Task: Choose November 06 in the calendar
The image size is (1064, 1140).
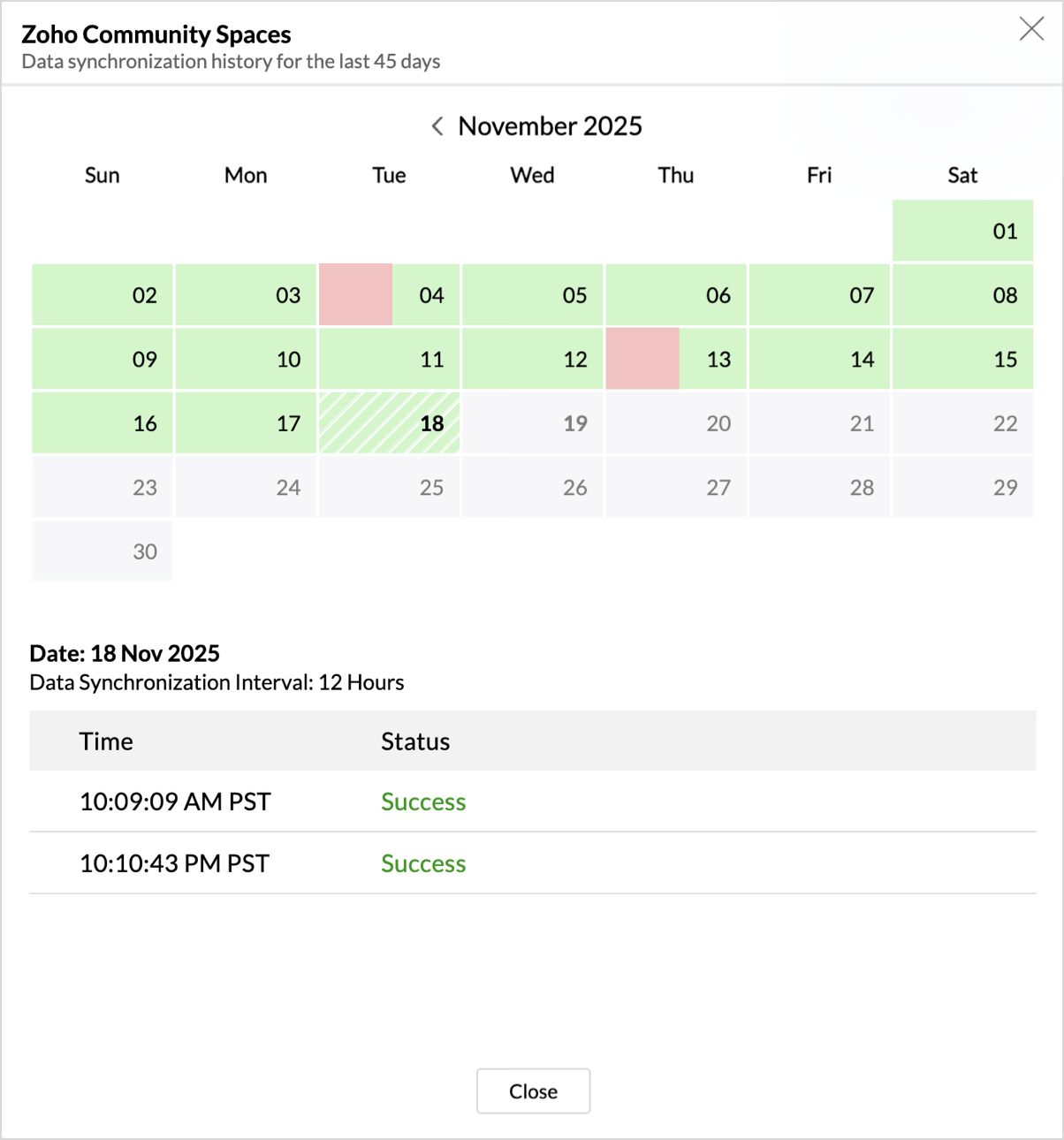Action: click(677, 295)
